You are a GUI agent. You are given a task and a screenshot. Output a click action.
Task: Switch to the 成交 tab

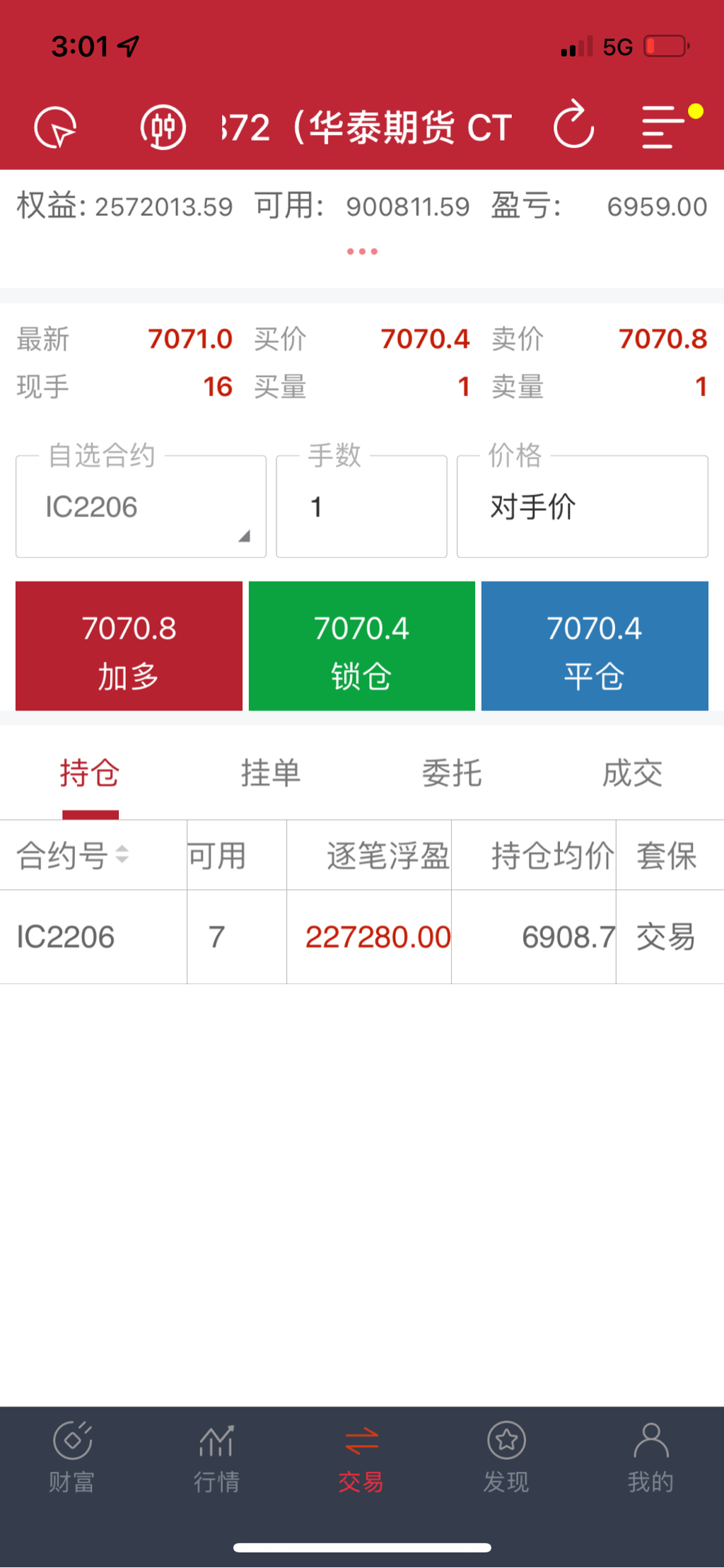coord(633,773)
